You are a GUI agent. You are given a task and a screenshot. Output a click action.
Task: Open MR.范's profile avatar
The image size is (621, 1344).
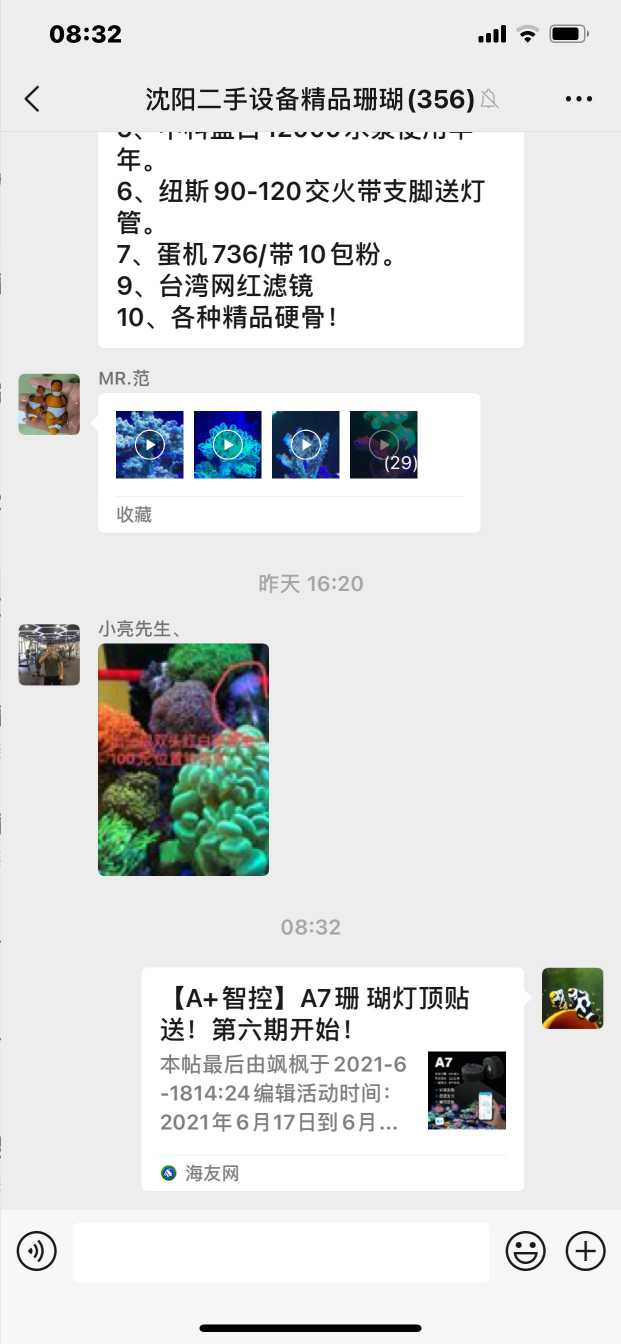tap(49, 404)
